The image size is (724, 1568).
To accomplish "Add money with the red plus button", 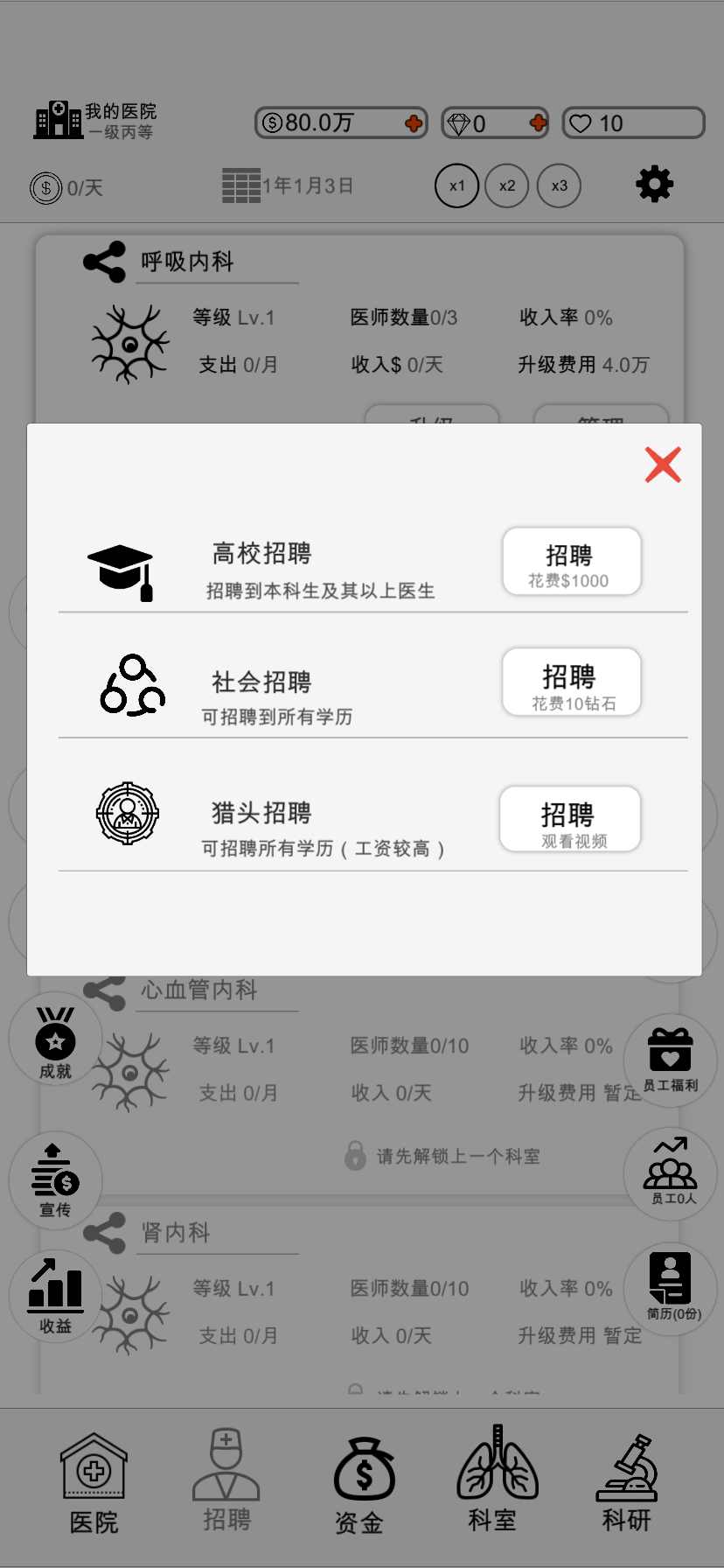I will click(x=414, y=122).
